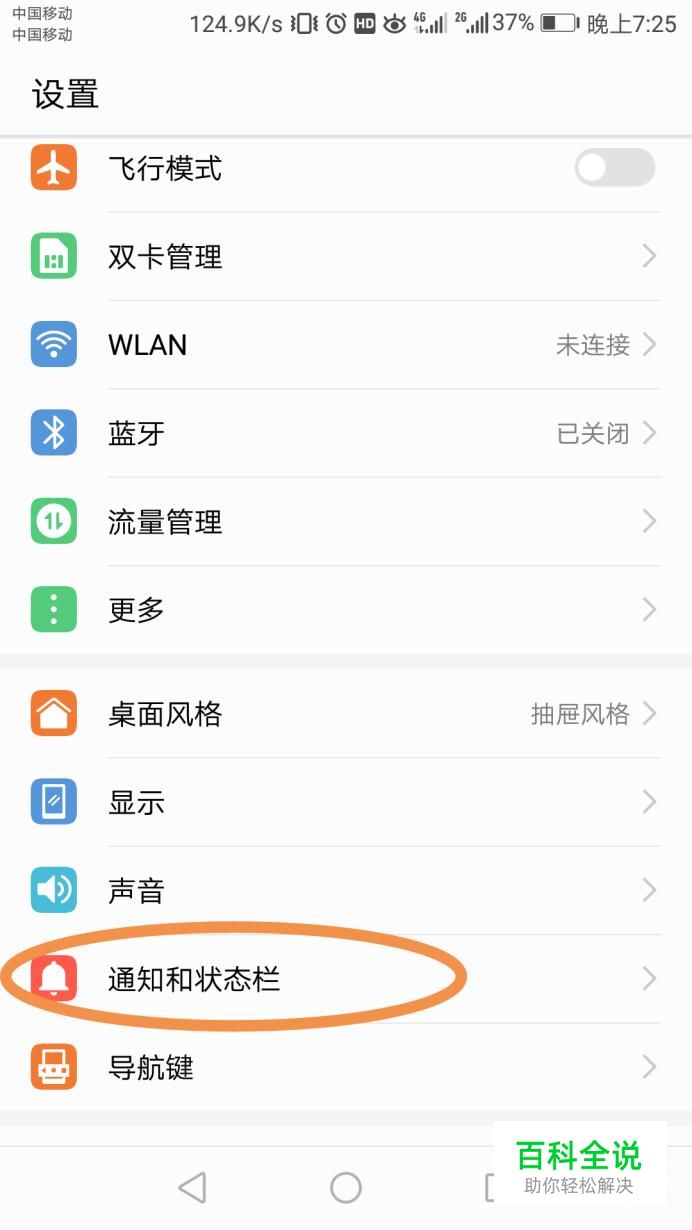Open WLAN settings
The image size is (692, 1230).
click(345, 345)
